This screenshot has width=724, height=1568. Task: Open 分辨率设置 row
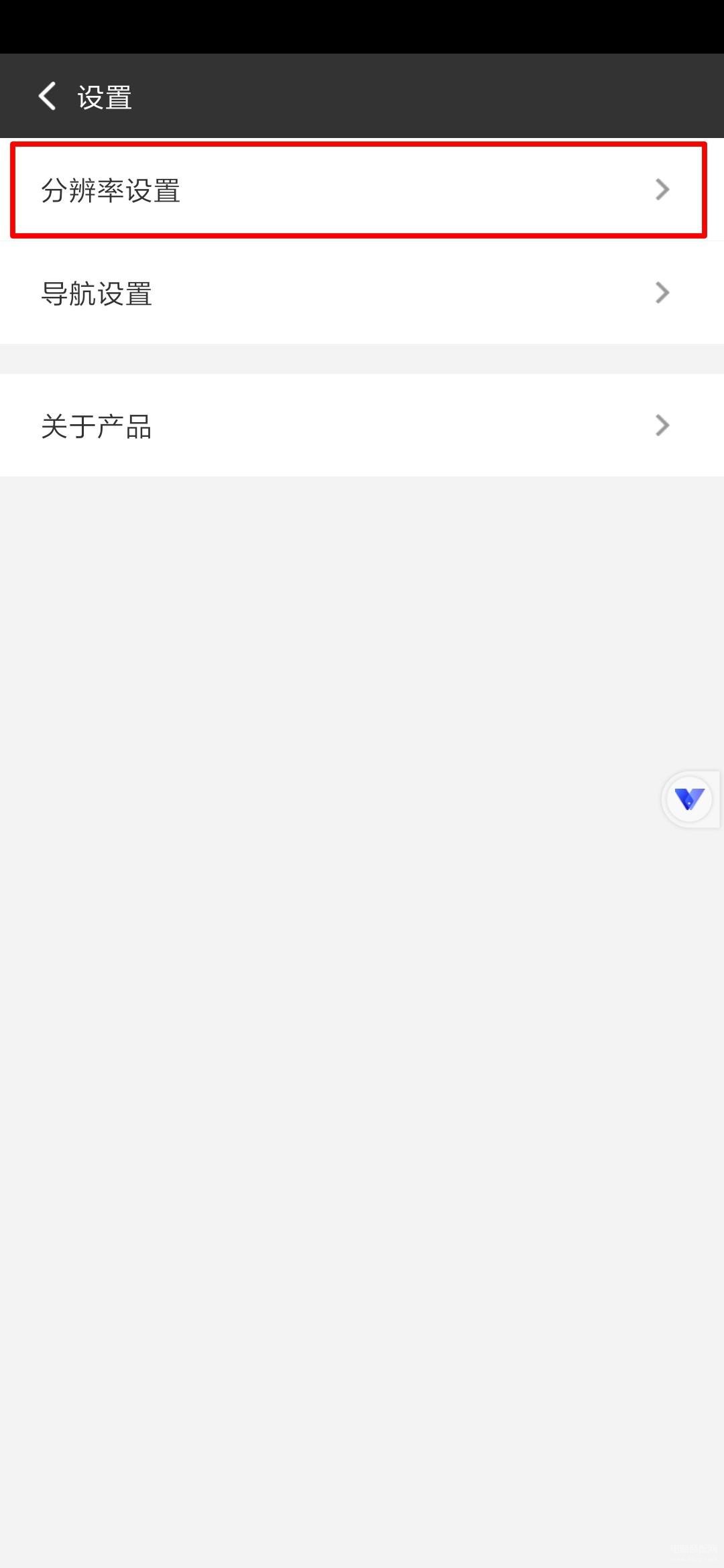[362, 190]
